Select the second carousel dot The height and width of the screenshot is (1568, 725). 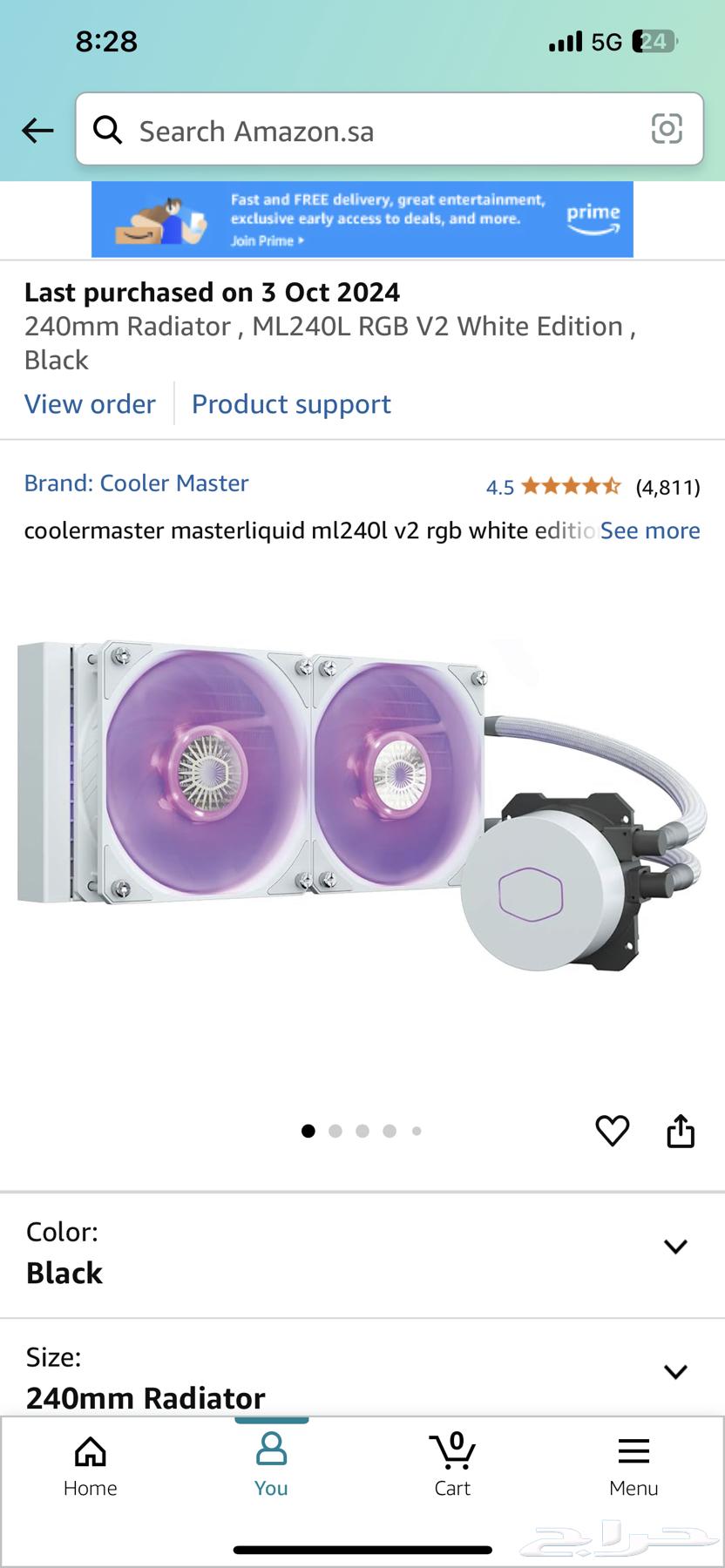[335, 1130]
